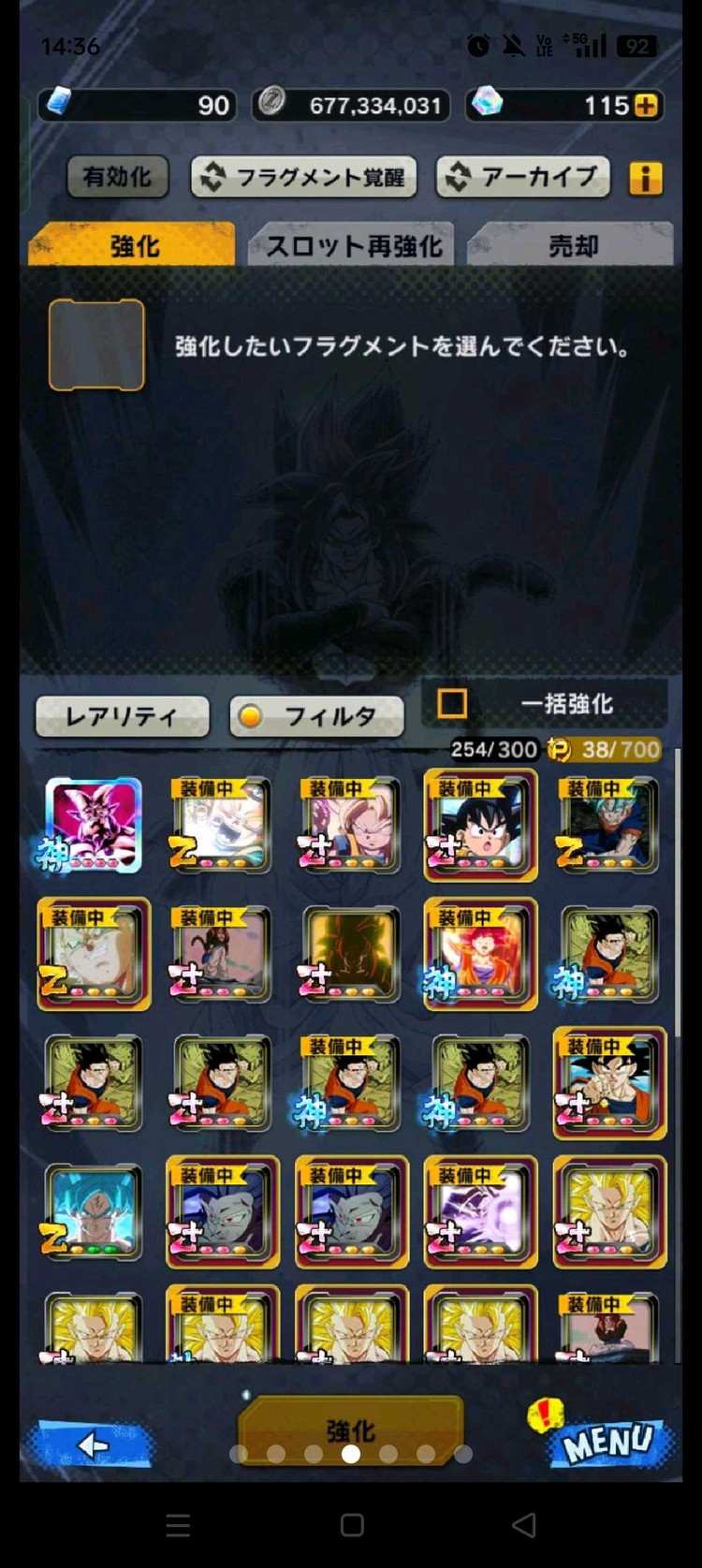Screen dimensions: 702x1568
Task: Check the 一括強化 checkbox
Action: pos(452,703)
